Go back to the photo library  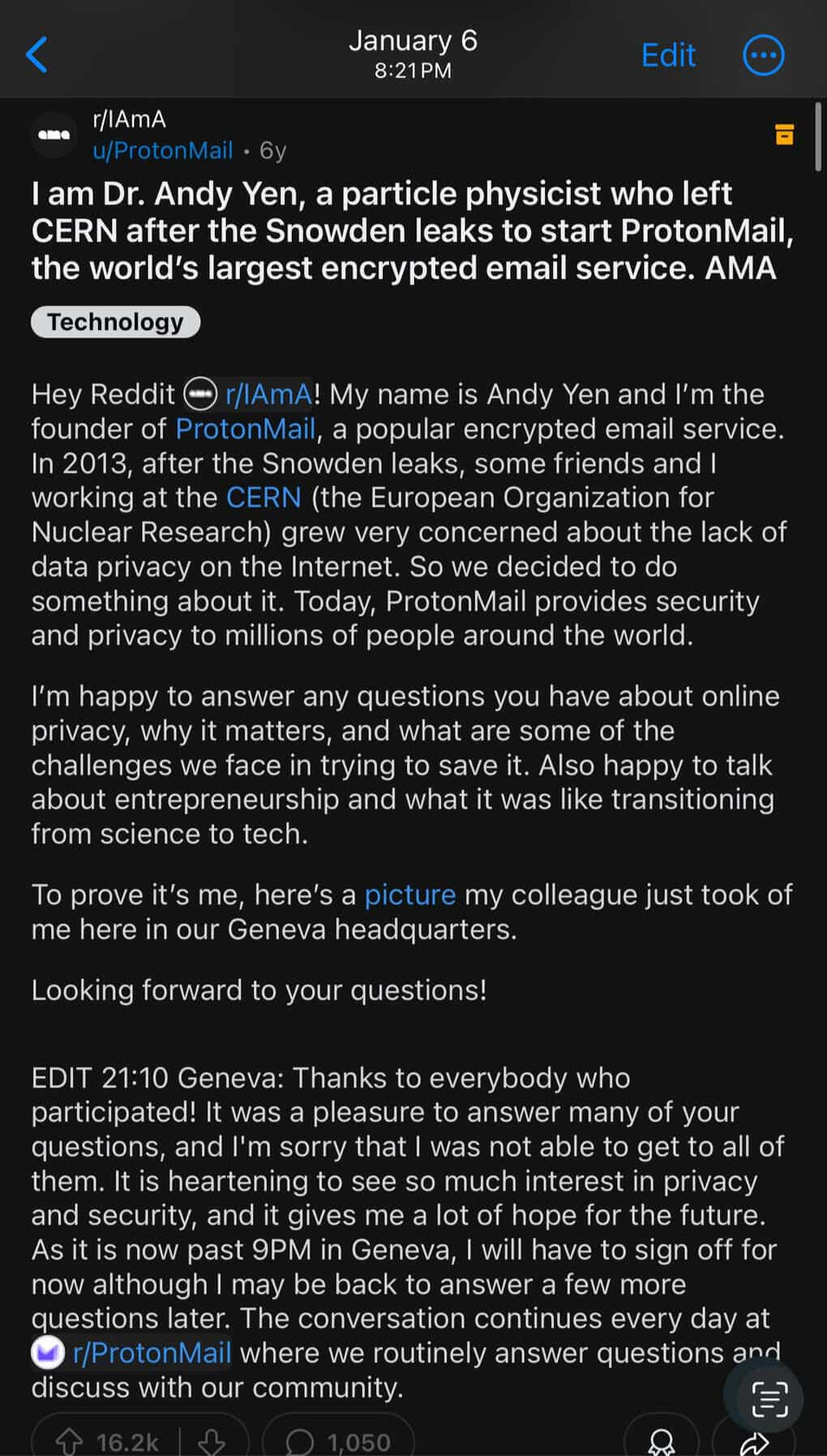click(x=37, y=55)
